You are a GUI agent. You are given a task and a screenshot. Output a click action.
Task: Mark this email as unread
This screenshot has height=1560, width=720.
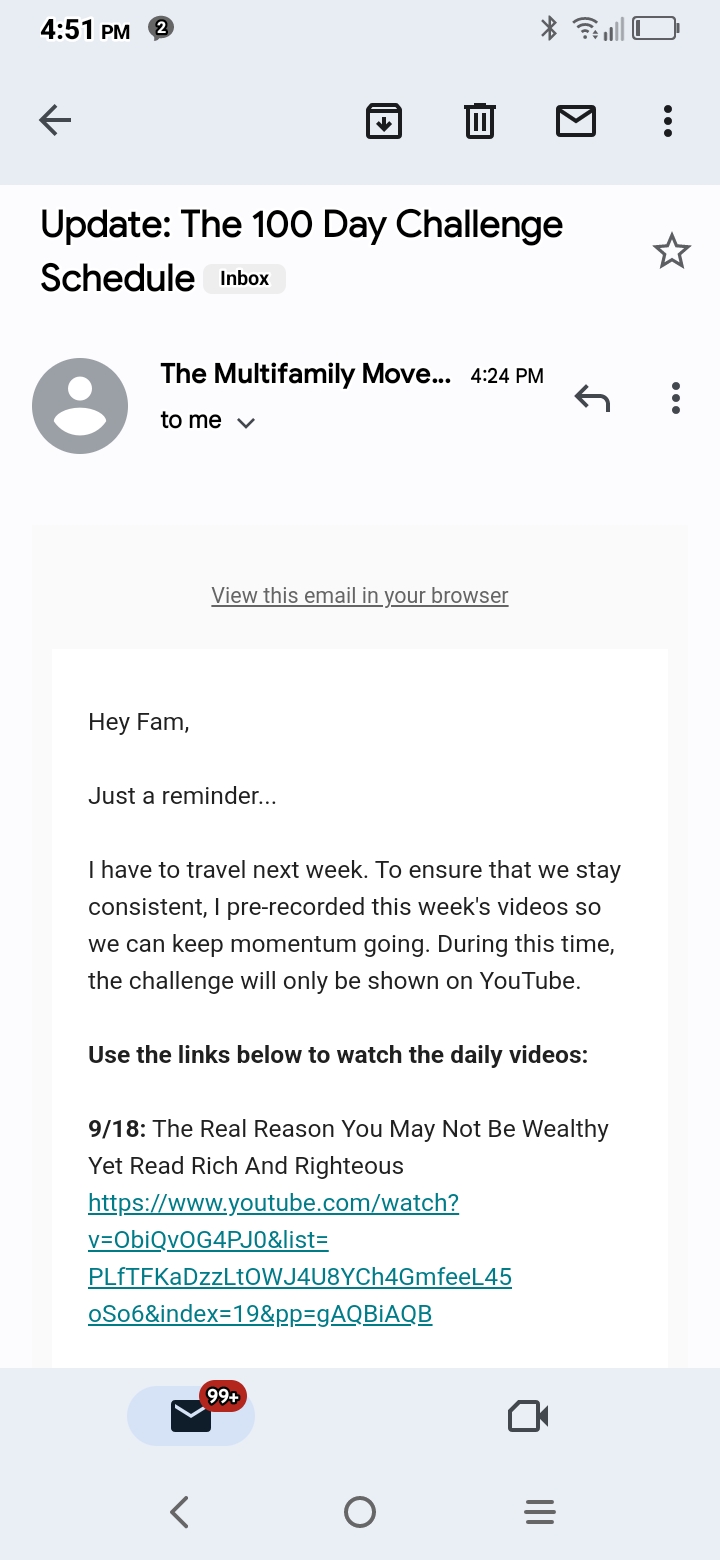(576, 121)
